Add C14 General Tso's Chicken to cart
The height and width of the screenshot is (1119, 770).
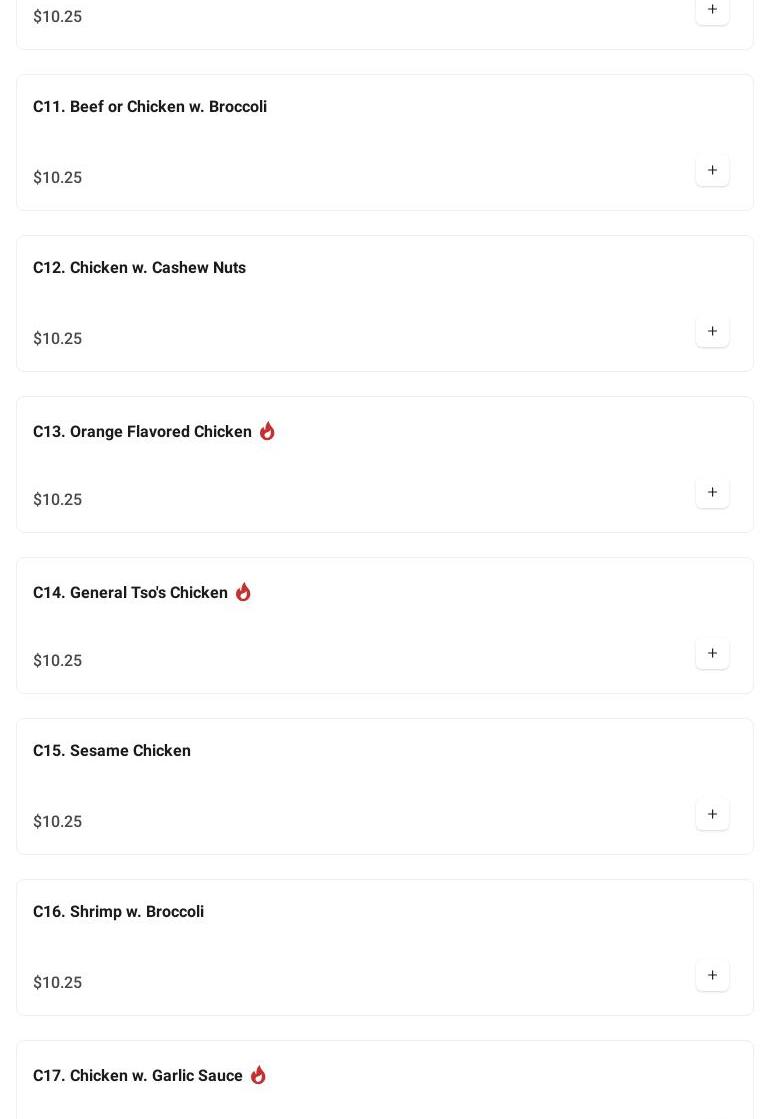pos(712,654)
